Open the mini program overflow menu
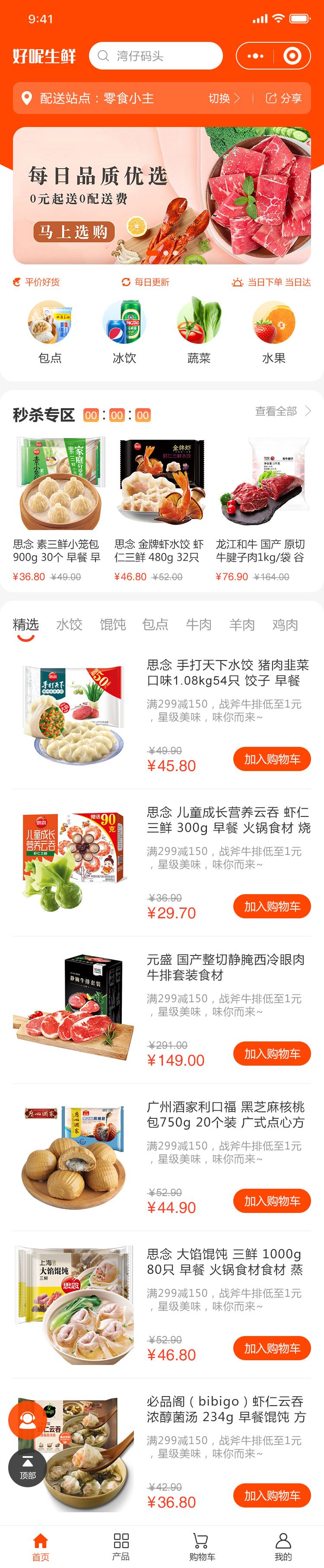 [255, 56]
